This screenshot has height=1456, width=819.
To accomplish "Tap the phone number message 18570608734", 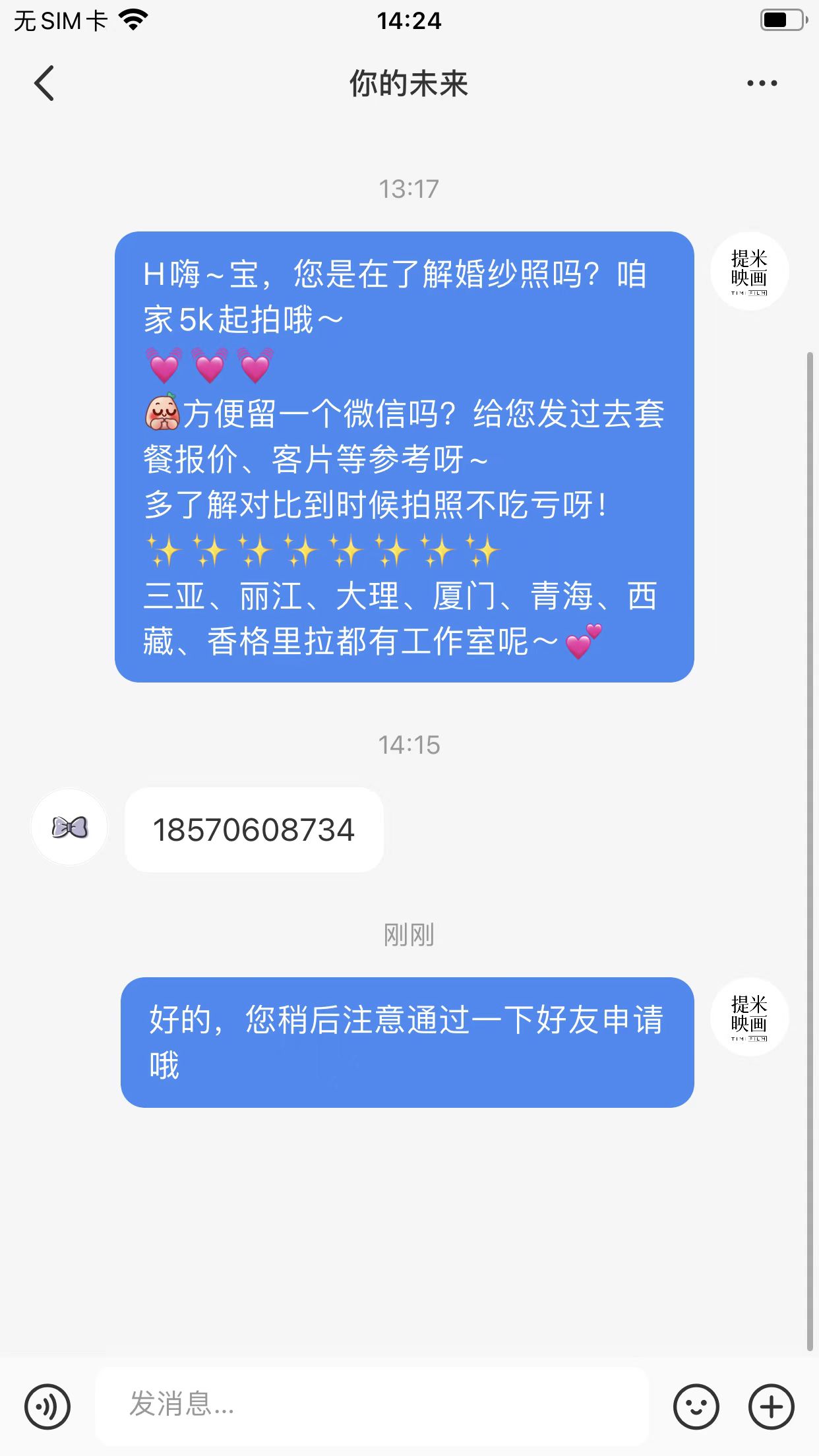I will tap(254, 830).
